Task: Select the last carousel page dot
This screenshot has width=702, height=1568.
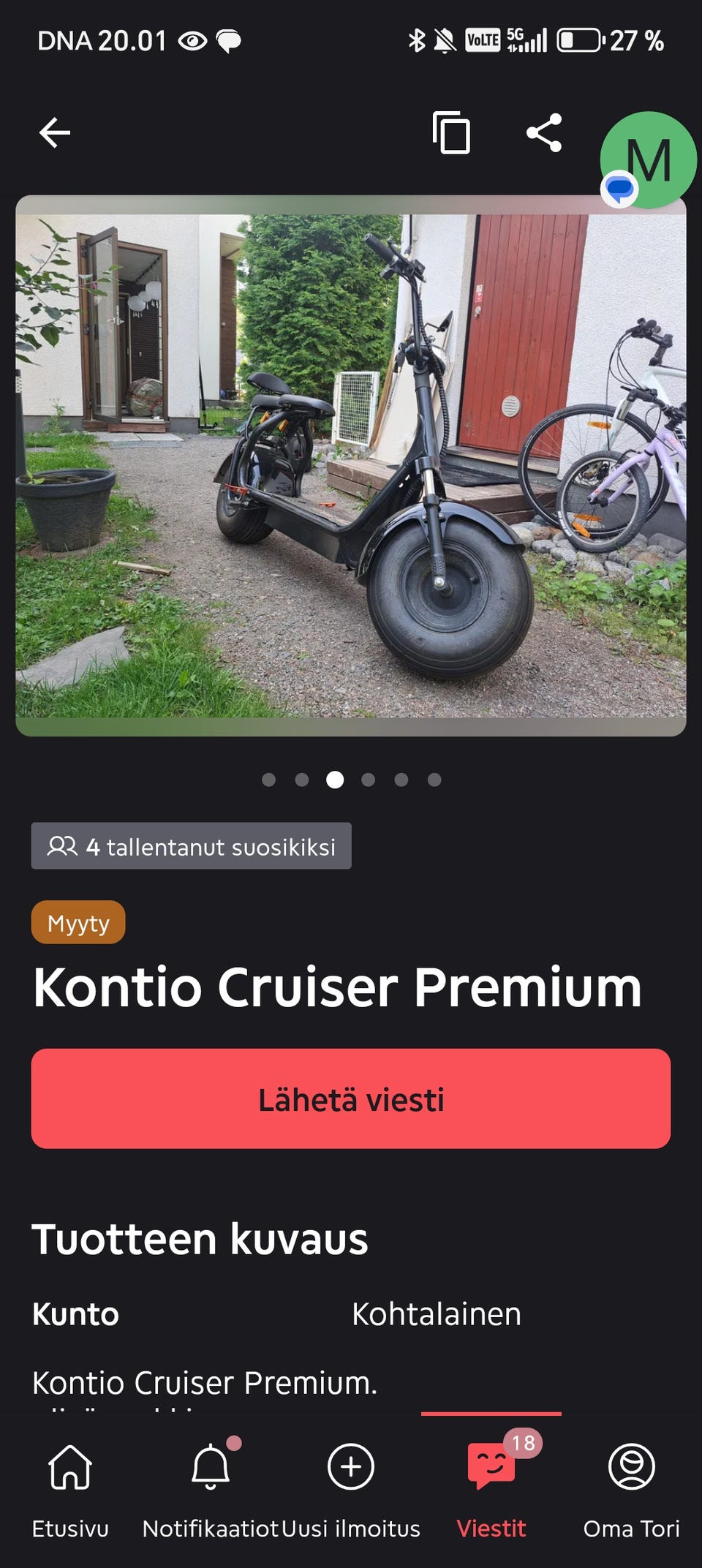Action: click(x=434, y=780)
